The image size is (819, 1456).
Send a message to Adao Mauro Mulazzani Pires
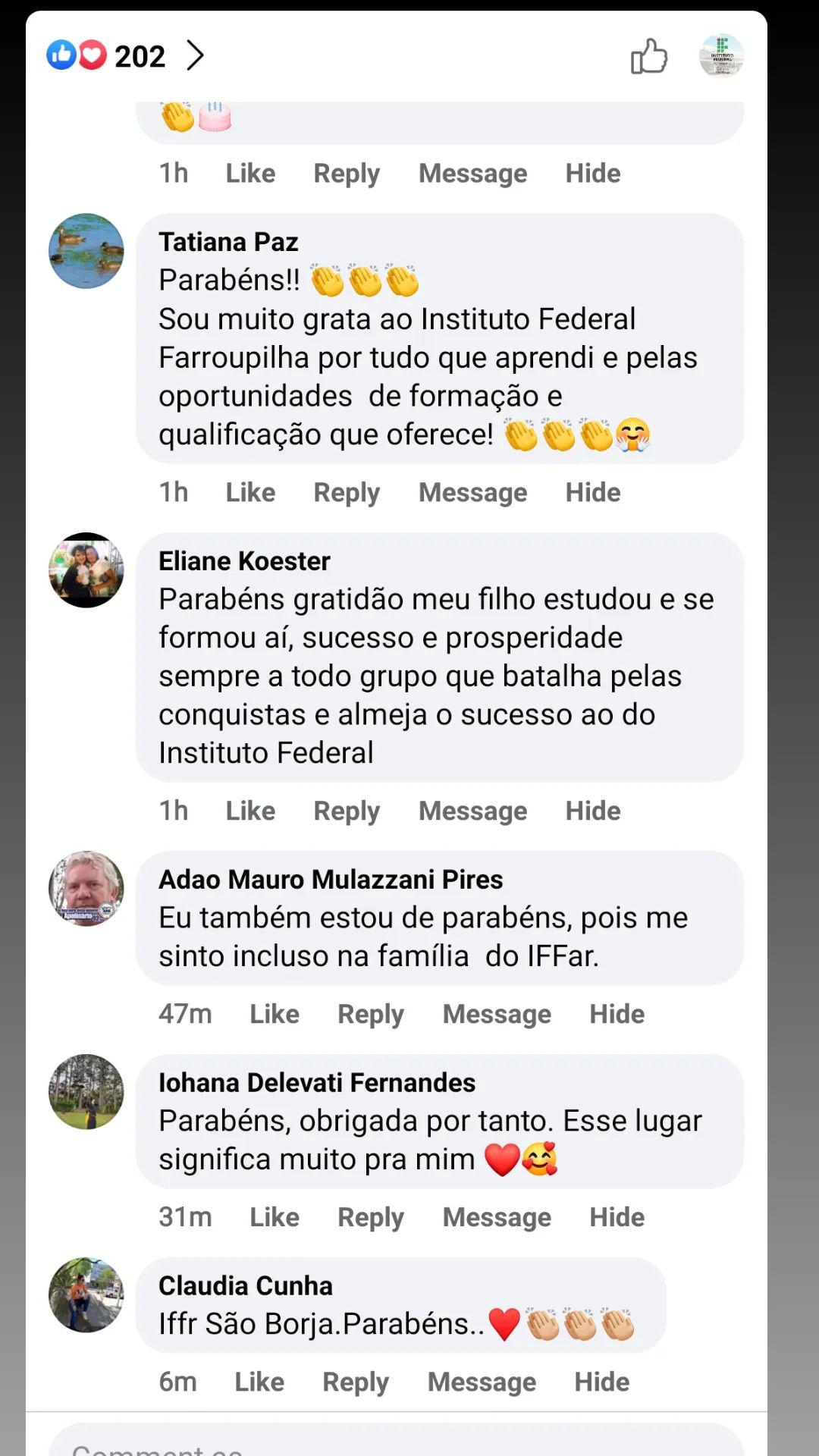(x=497, y=1014)
